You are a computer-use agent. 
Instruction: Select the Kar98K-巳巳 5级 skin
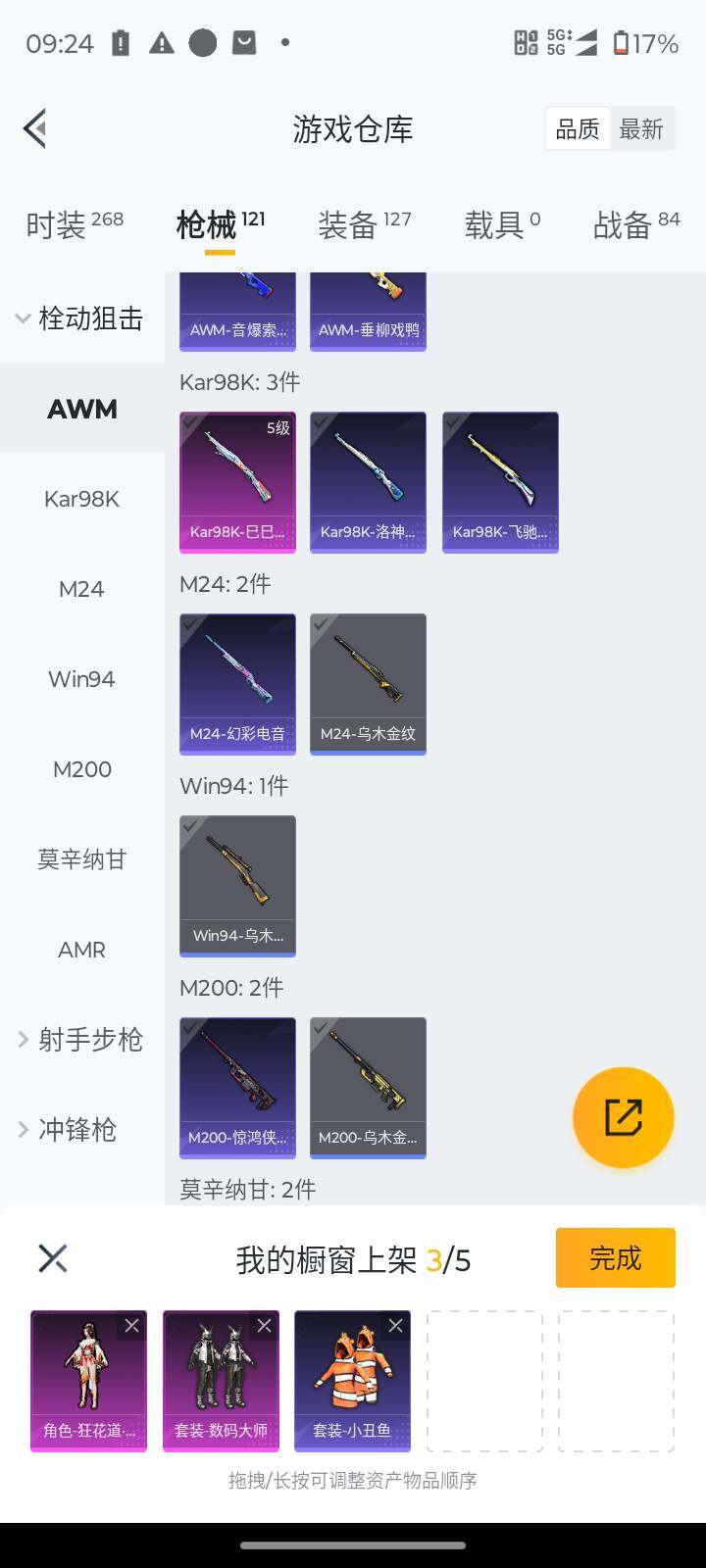coord(237,482)
